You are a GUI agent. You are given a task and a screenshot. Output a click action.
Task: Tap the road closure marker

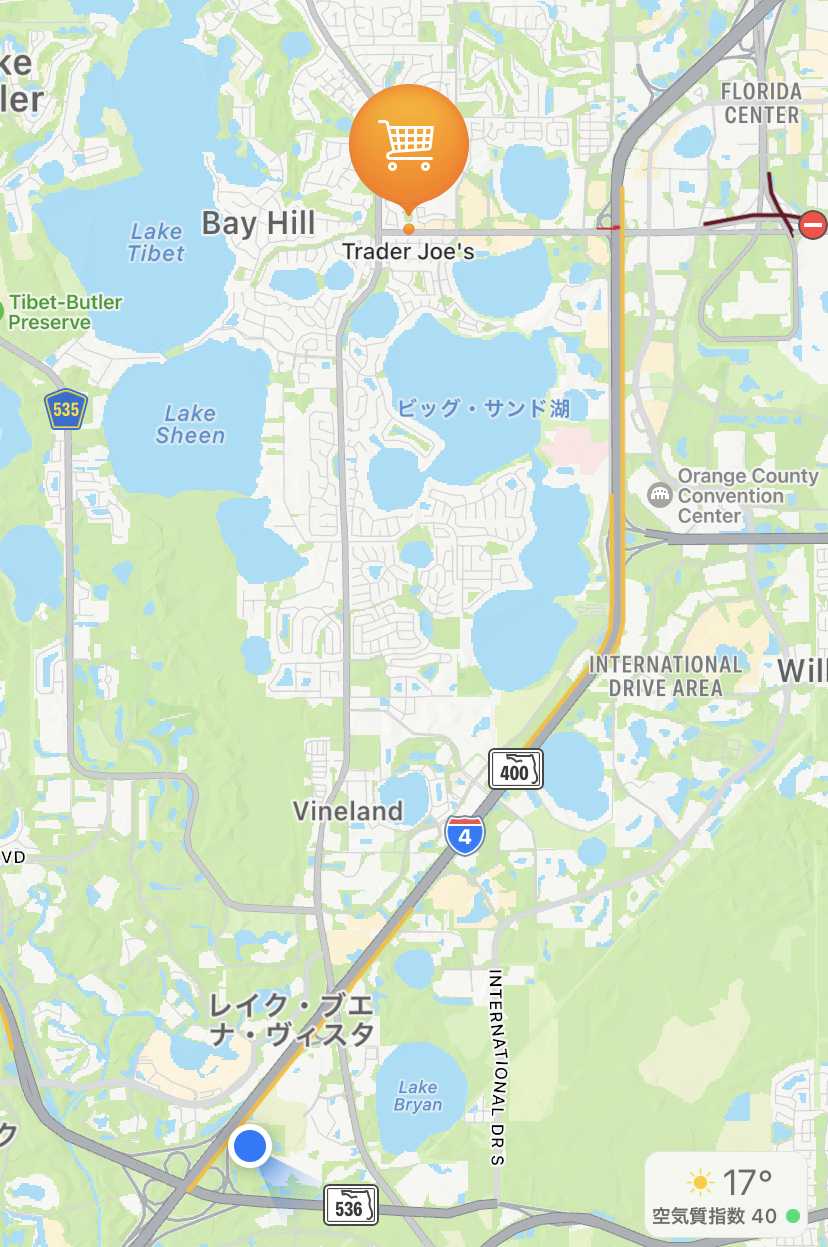813,225
